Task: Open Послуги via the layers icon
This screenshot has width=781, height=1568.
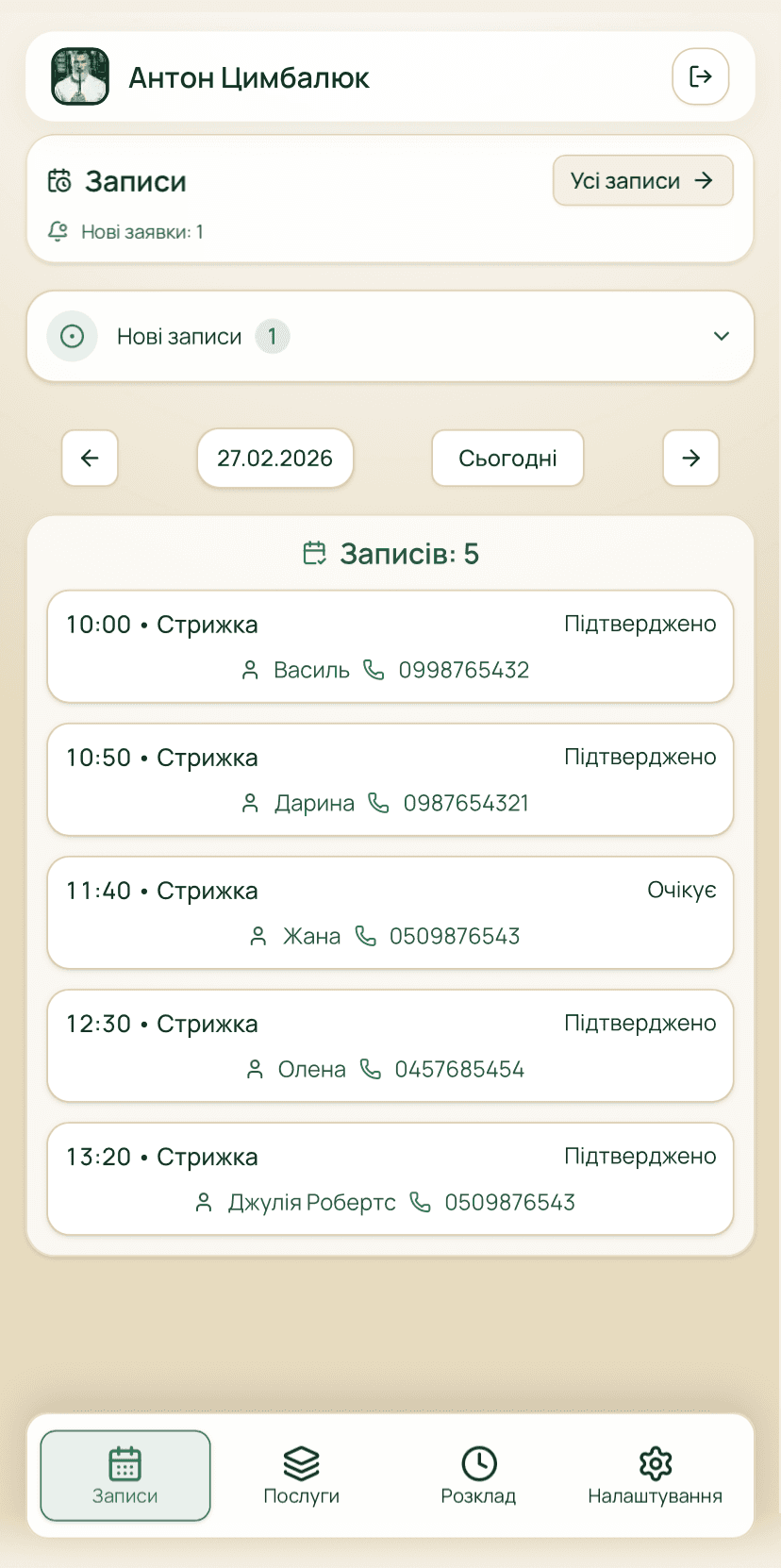Action: click(x=302, y=1463)
